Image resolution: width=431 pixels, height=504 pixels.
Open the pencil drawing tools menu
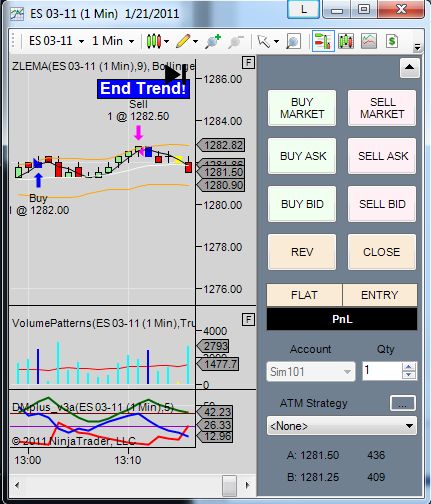pyautogui.click(x=187, y=41)
